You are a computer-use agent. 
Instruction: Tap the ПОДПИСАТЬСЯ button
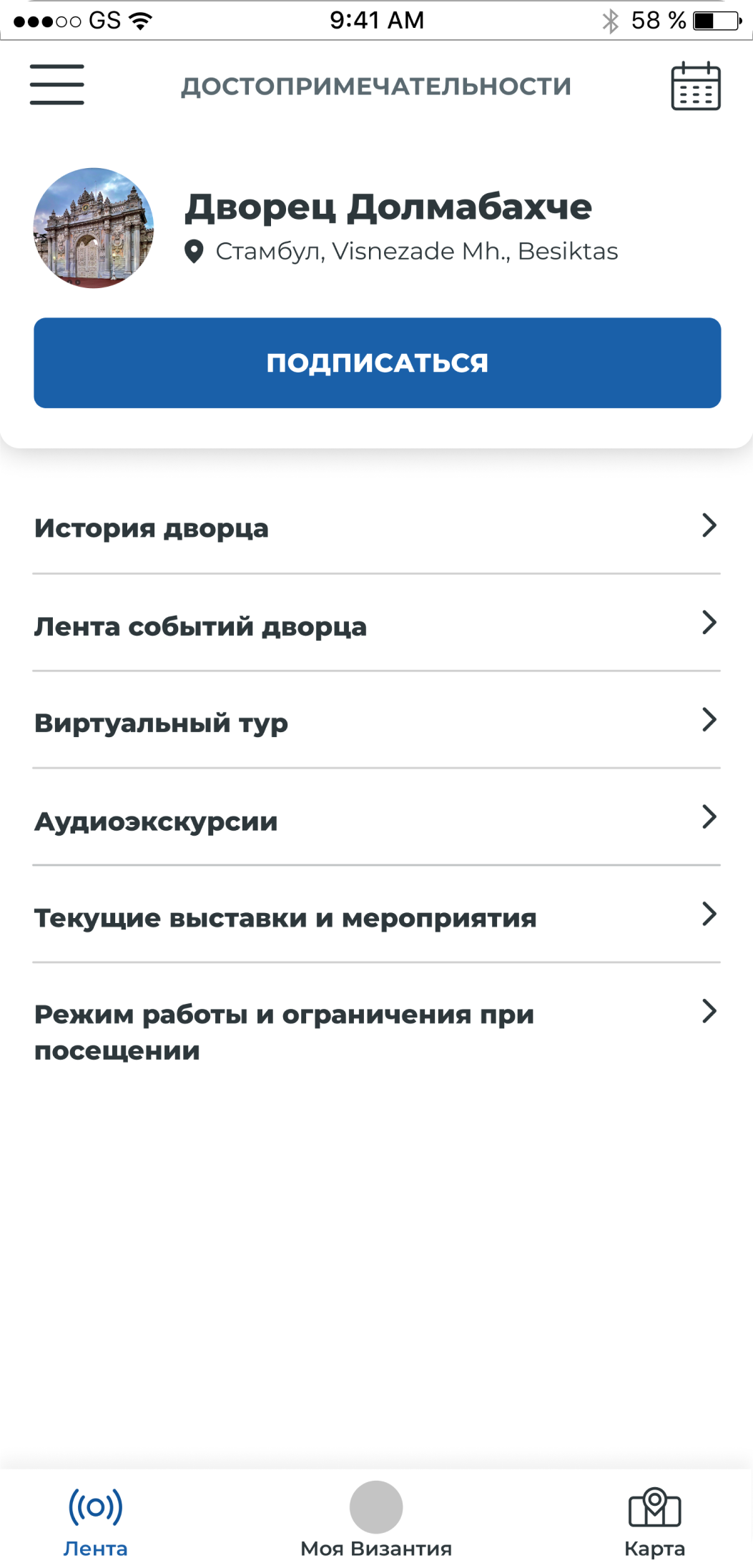377,363
